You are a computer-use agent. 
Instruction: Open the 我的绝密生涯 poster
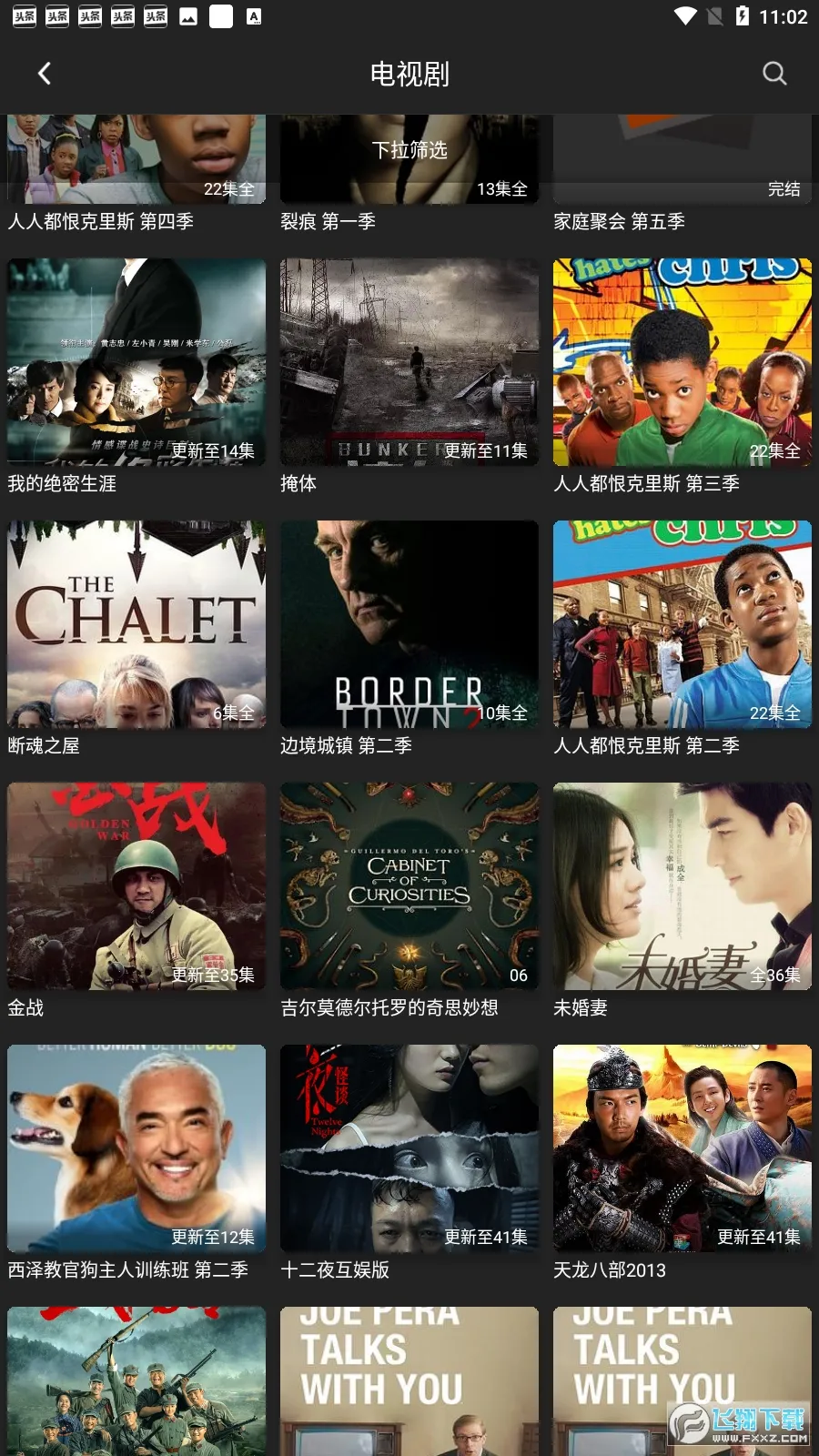136,362
